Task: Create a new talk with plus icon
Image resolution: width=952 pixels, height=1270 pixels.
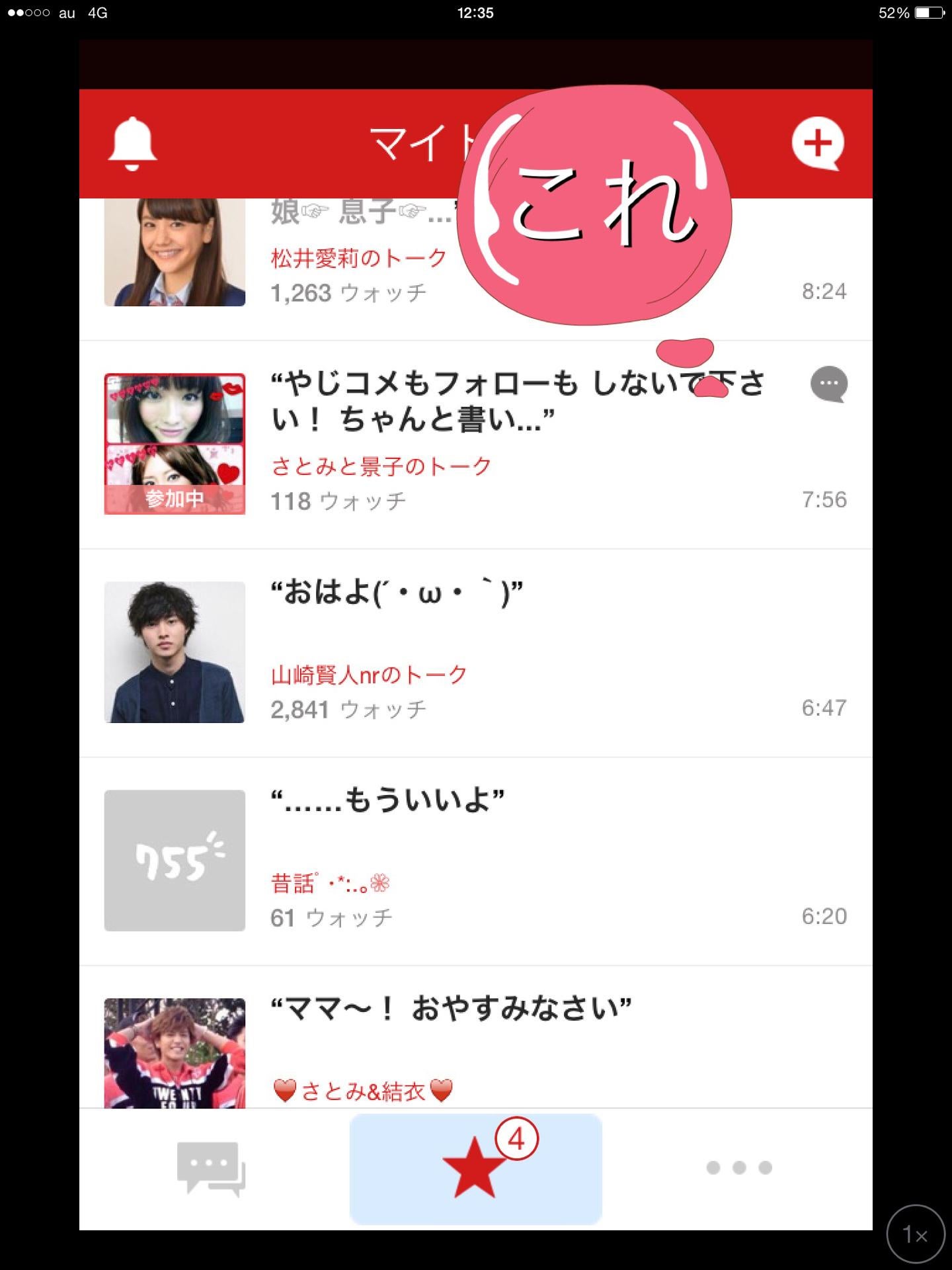Action: [818, 144]
